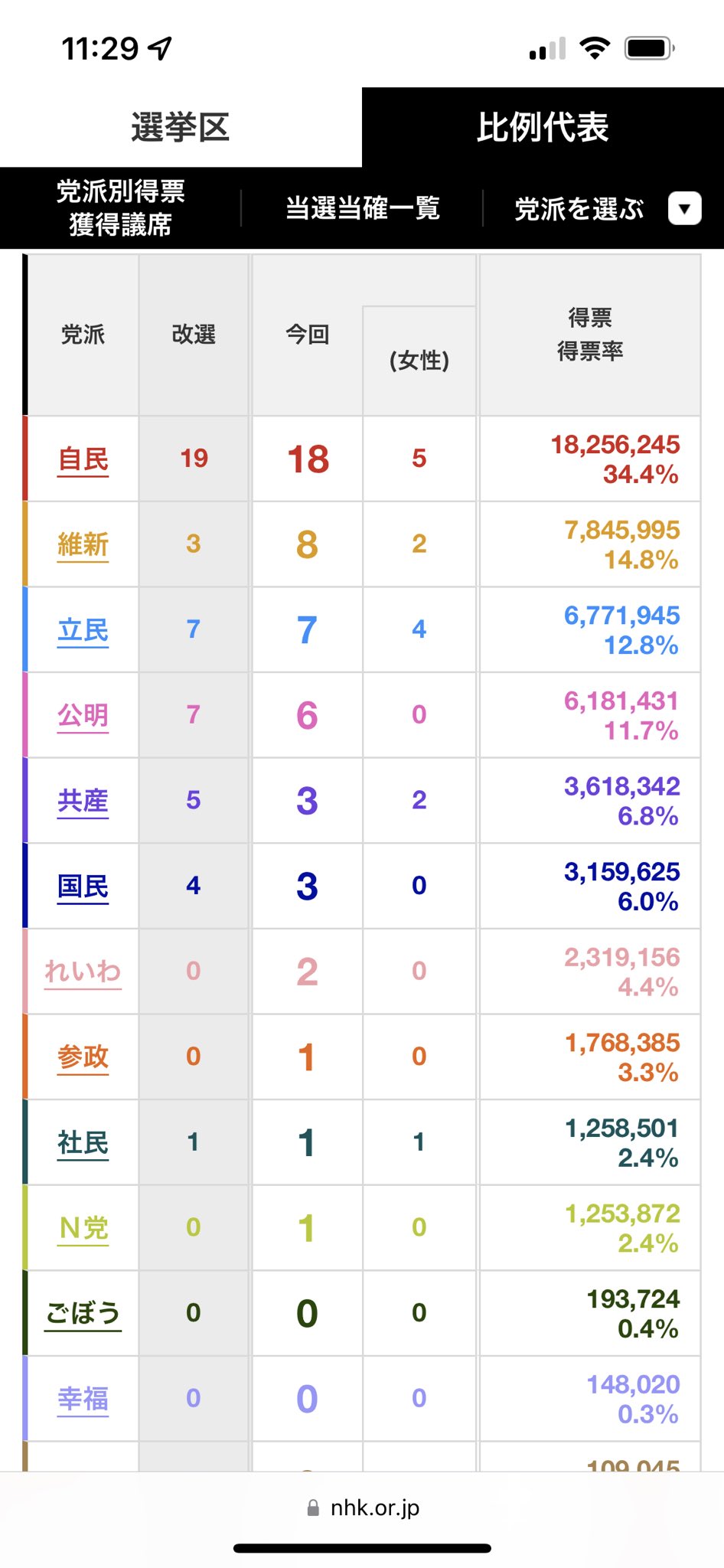Switch to the 選挙区 tab
Image resolution: width=724 pixels, height=1568 pixels.
181,127
